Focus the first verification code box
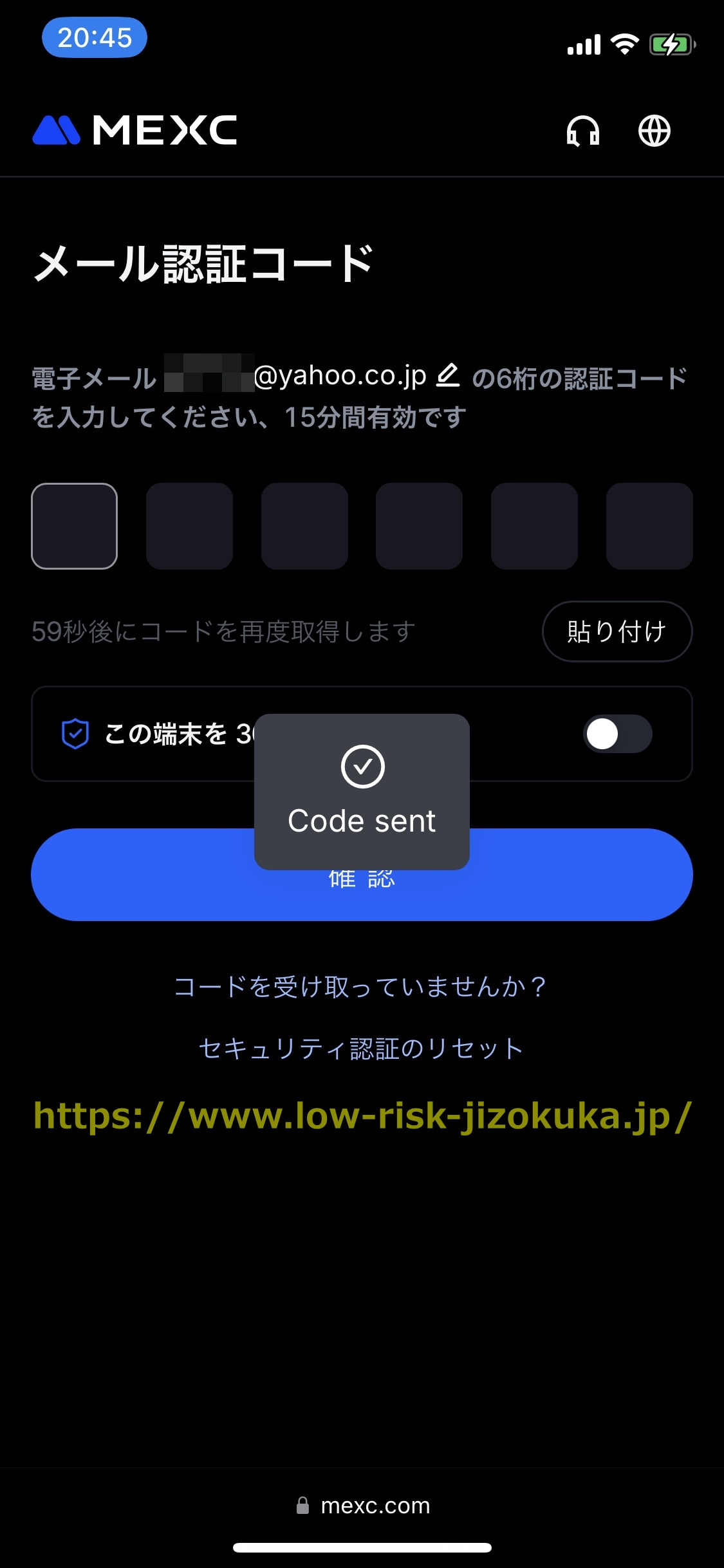Viewport: 724px width, 1568px height. (x=75, y=526)
